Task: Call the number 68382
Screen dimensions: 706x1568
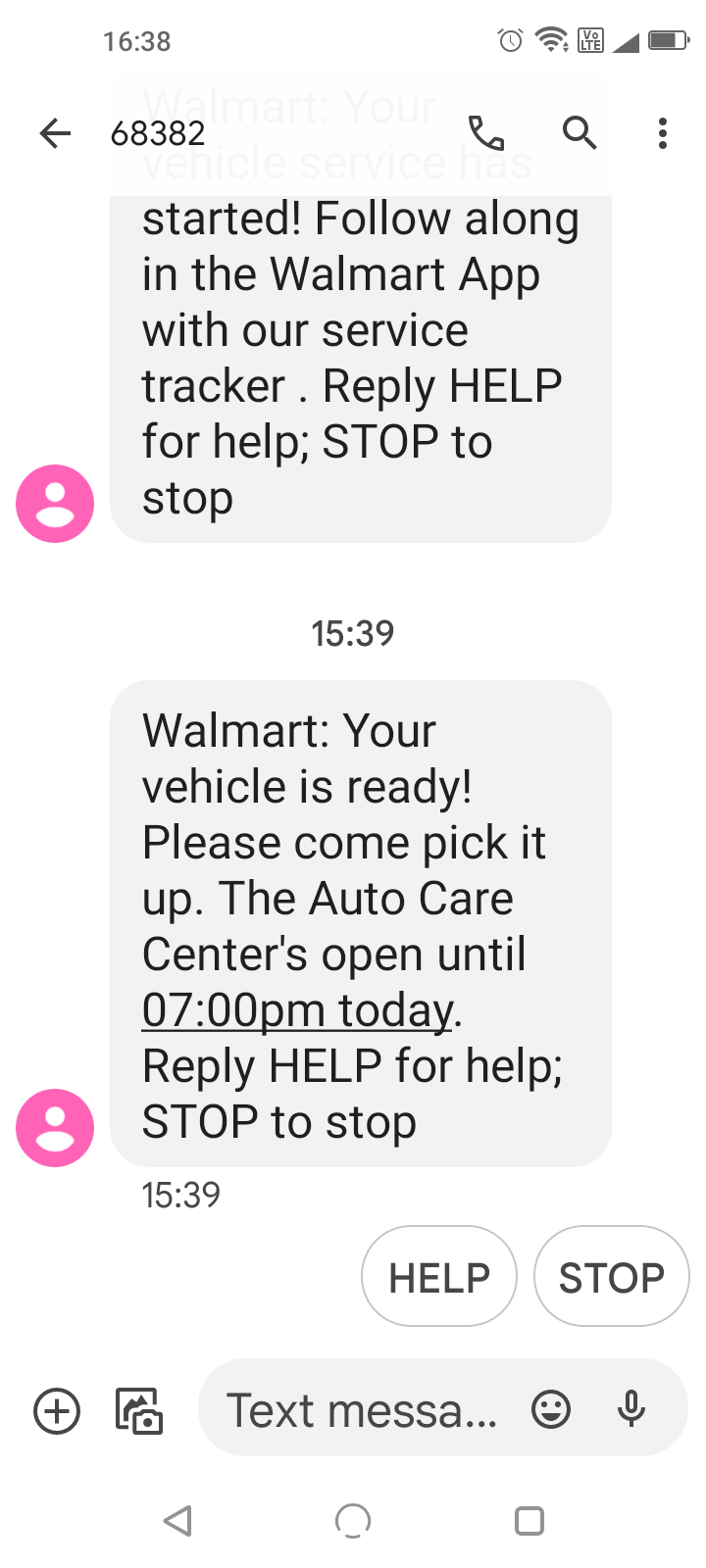Action: pyautogui.click(x=485, y=133)
